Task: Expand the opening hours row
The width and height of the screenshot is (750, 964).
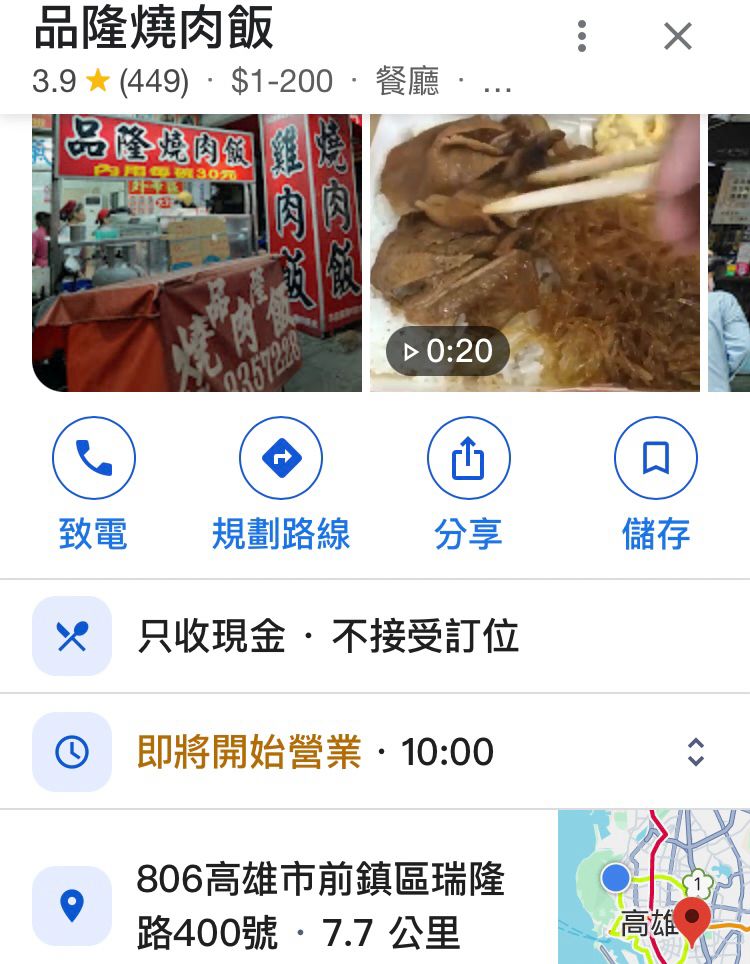Action: pos(696,752)
